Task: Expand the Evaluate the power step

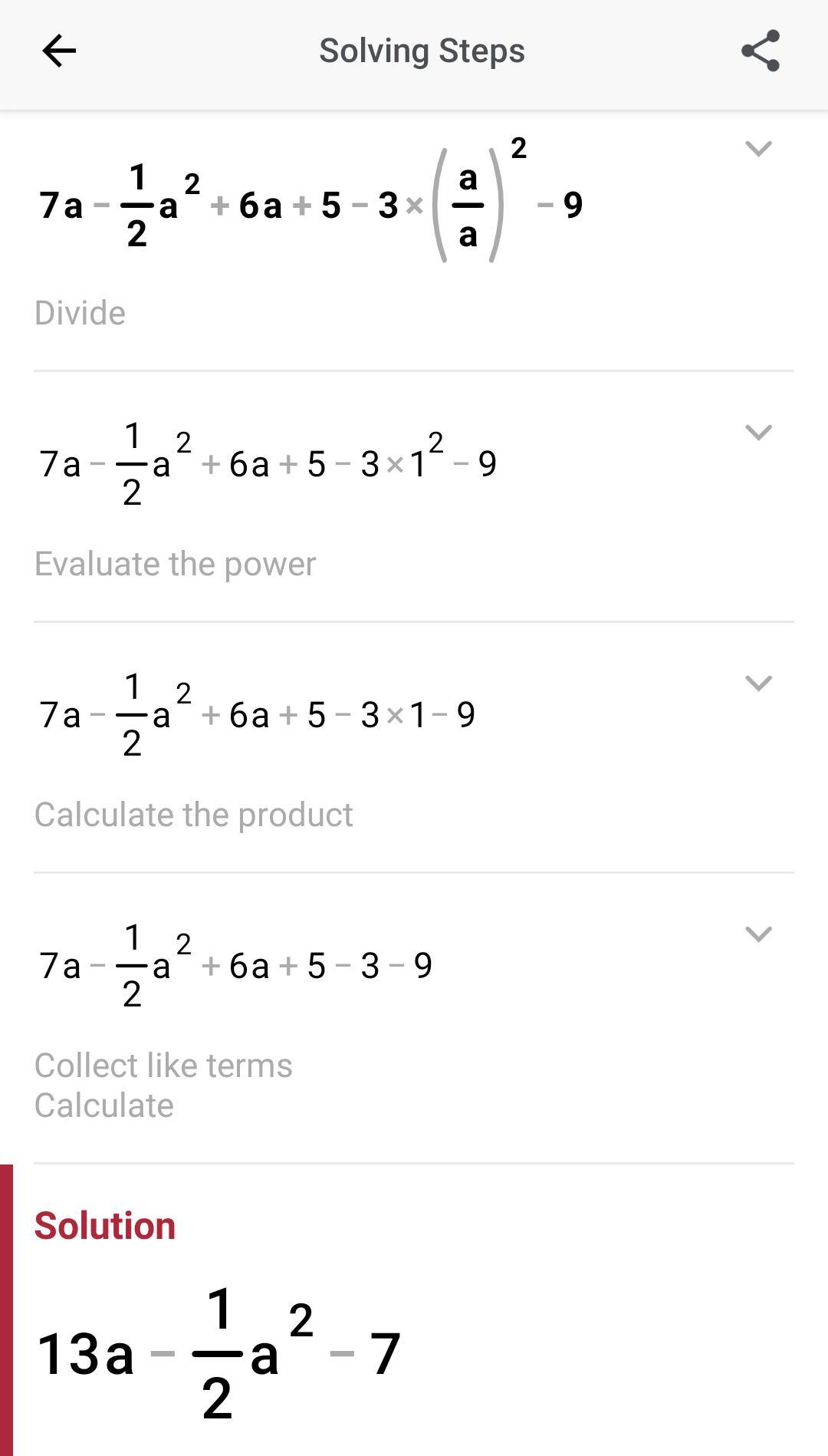Action: click(x=758, y=433)
